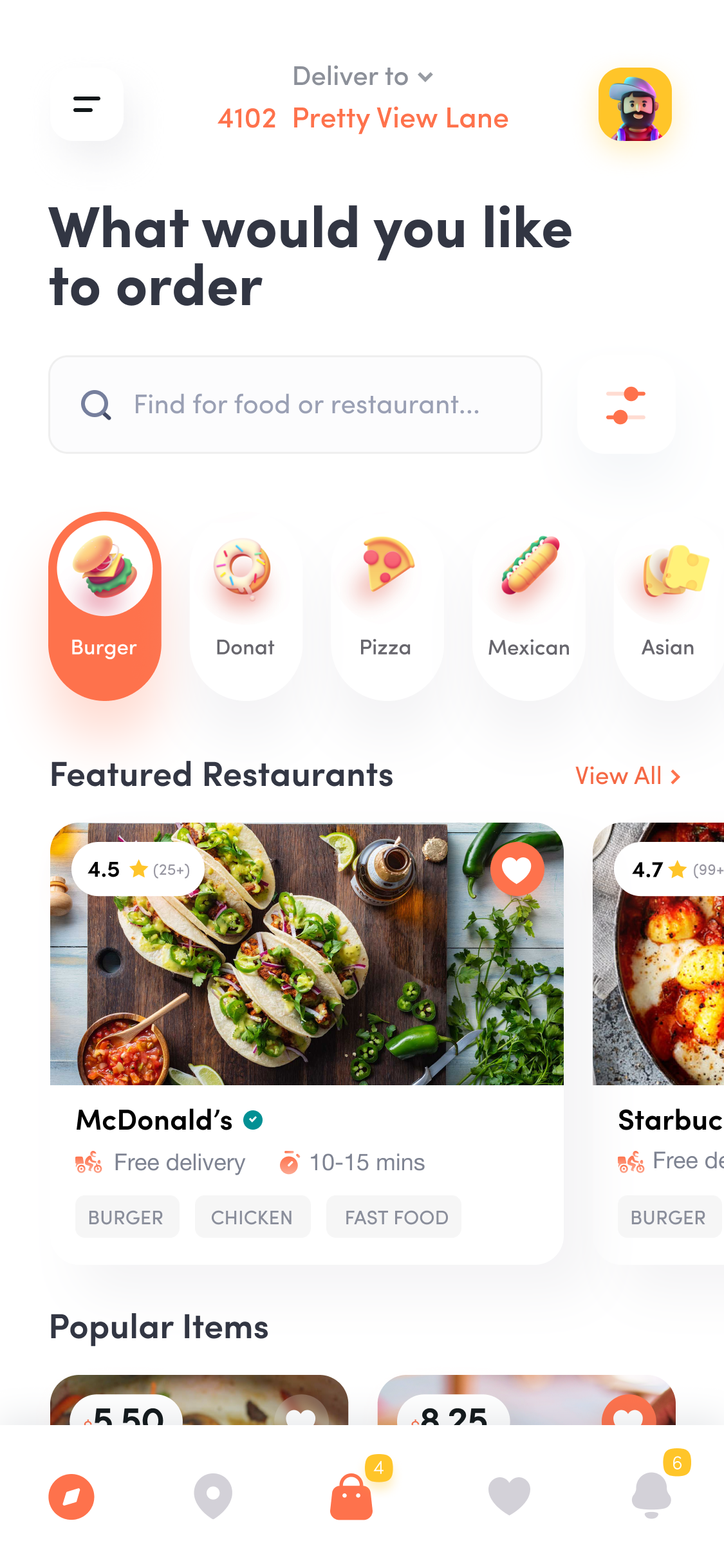This screenshot has height=1568, width=724.
Task: Switch to the favorites heart tab
Action: (509, 1495)
